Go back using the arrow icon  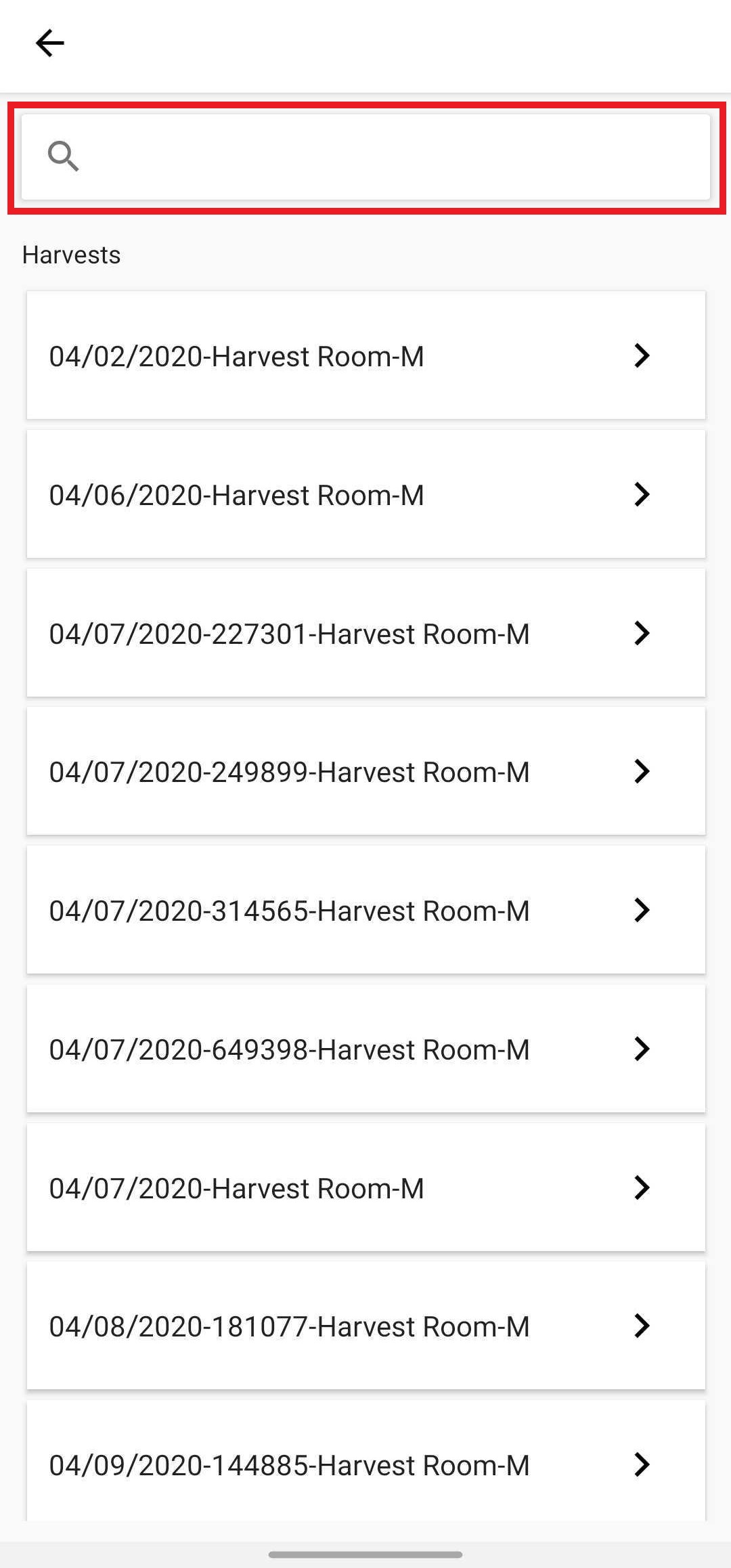point(49,43)
